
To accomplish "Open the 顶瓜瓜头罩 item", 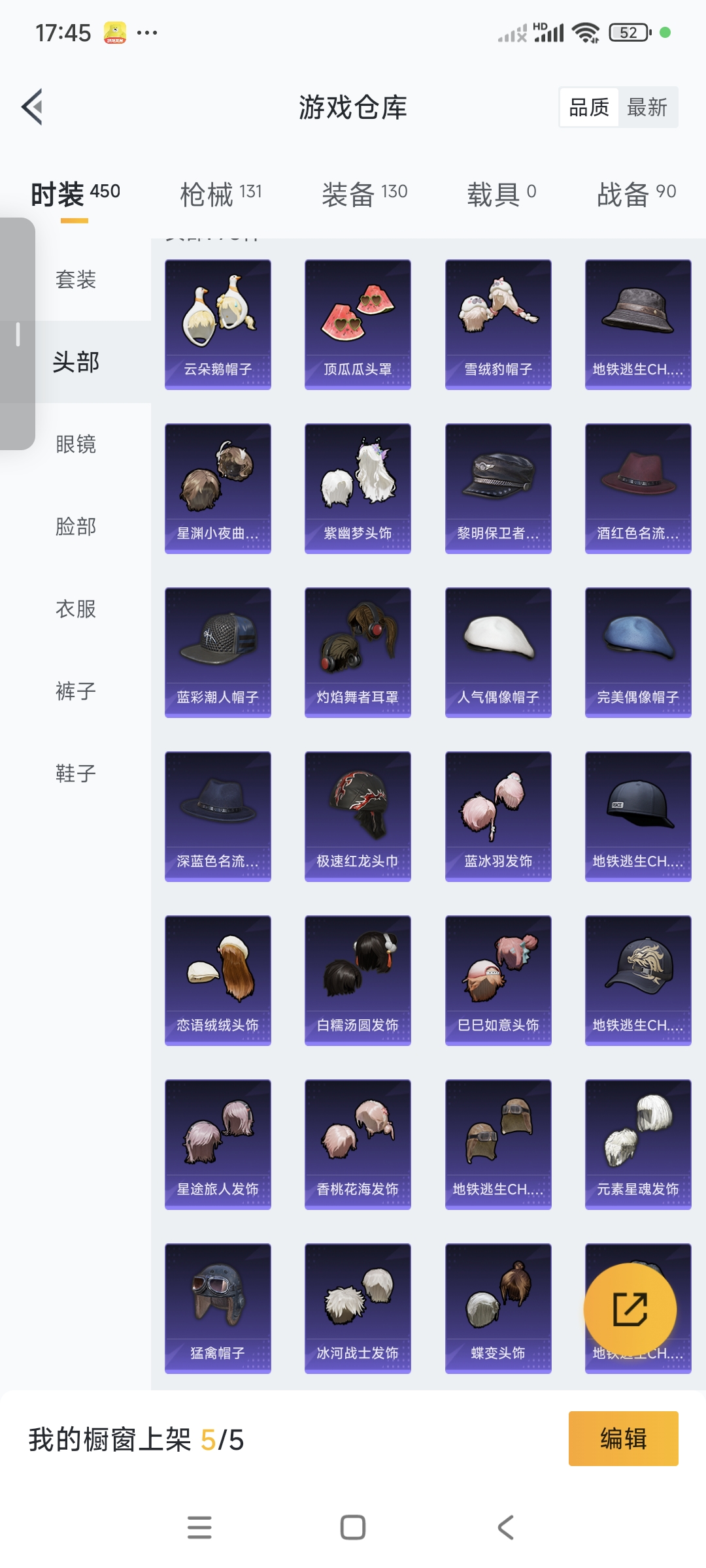I will 358,325.
